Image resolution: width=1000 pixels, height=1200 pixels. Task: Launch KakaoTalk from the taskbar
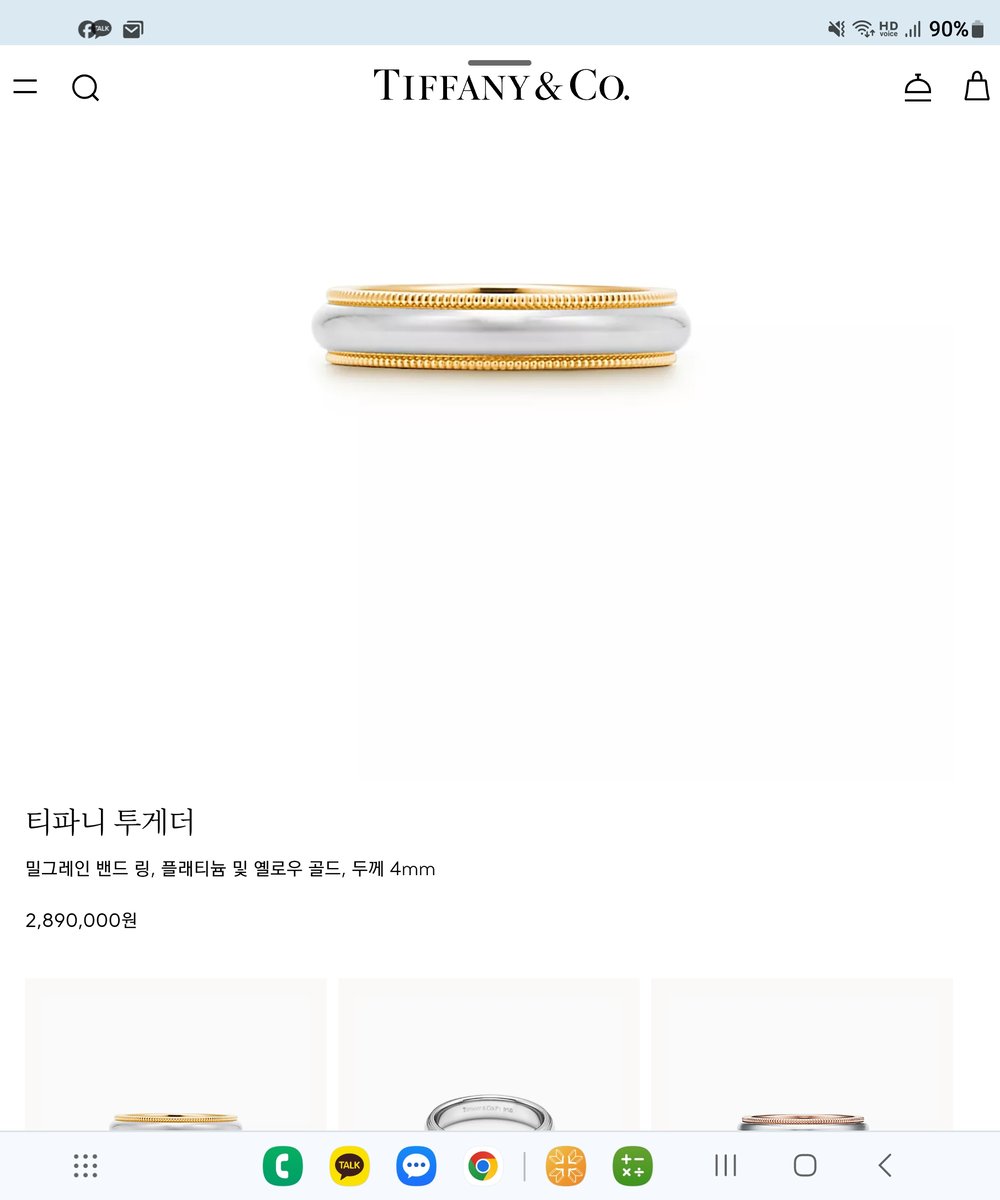tap(349, 1166)
